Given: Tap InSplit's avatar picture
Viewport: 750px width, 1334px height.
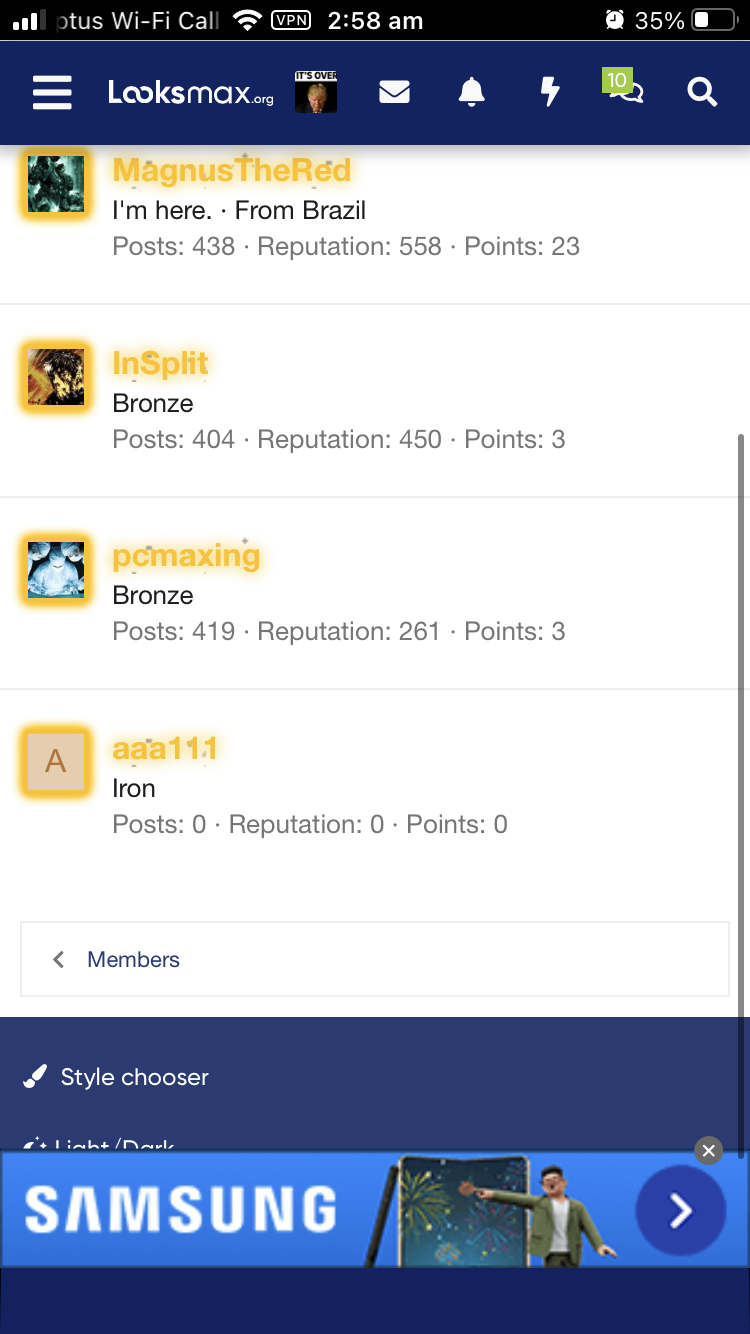Looking at the screenshot, I should pos(56,376).
